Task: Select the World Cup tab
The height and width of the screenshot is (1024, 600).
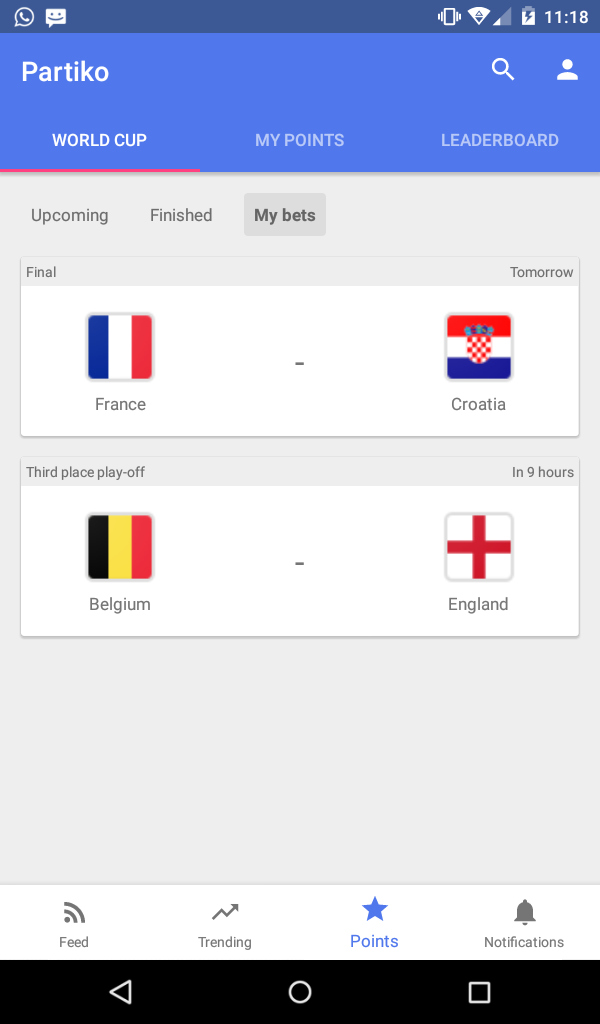Action: pyautogui.click(x=99, y=140)
